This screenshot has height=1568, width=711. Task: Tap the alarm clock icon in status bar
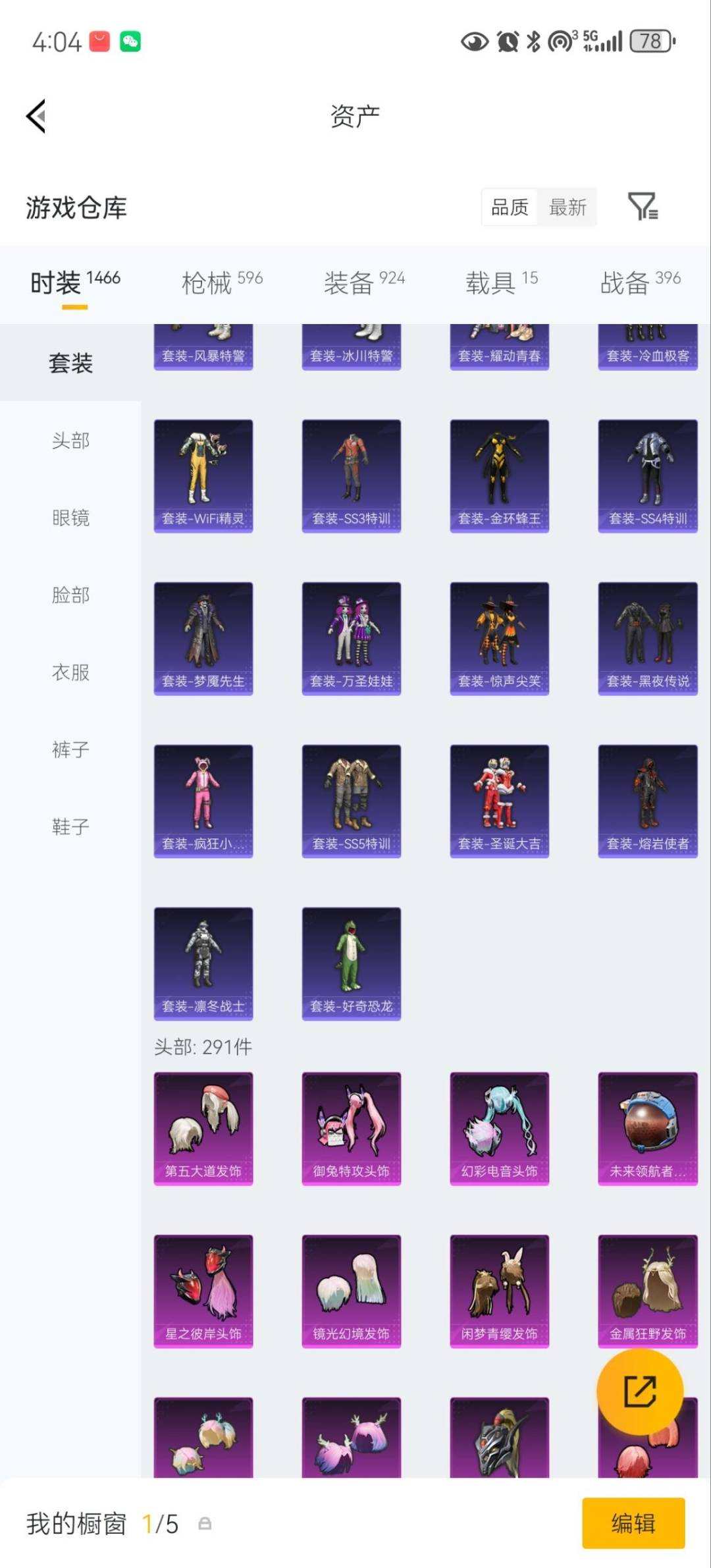(508, 43)
